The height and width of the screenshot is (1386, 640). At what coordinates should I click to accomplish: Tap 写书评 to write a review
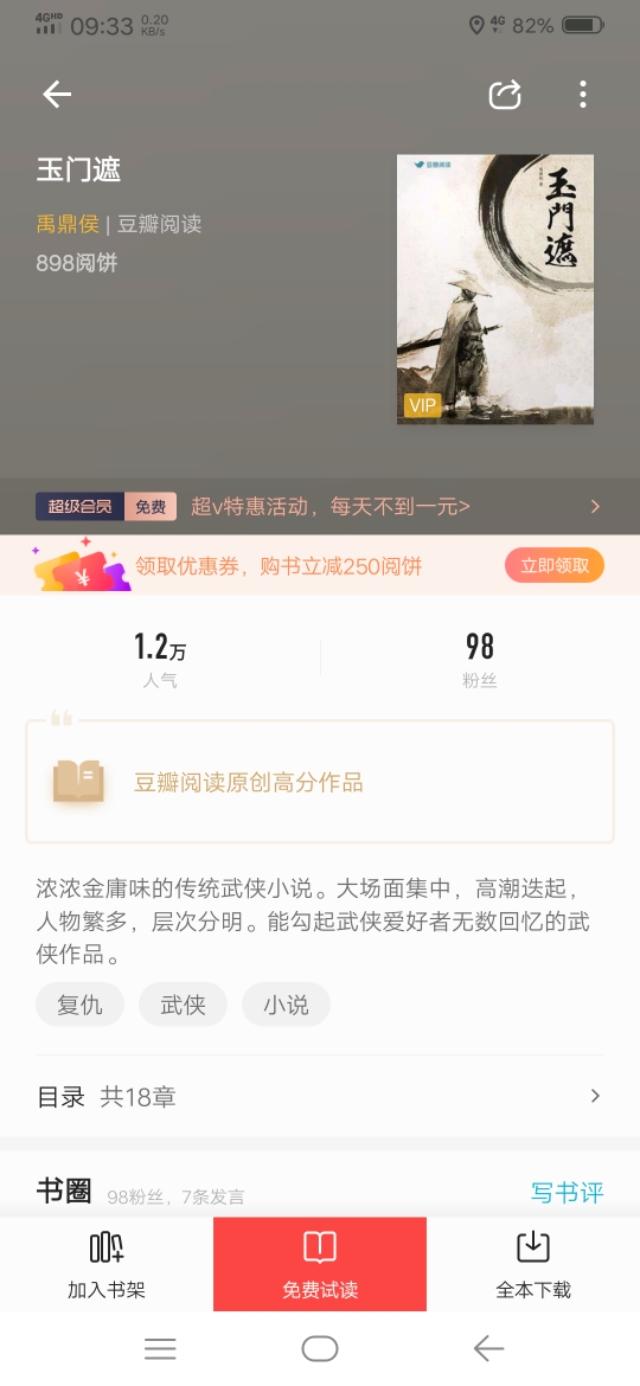pos(567,1192)
